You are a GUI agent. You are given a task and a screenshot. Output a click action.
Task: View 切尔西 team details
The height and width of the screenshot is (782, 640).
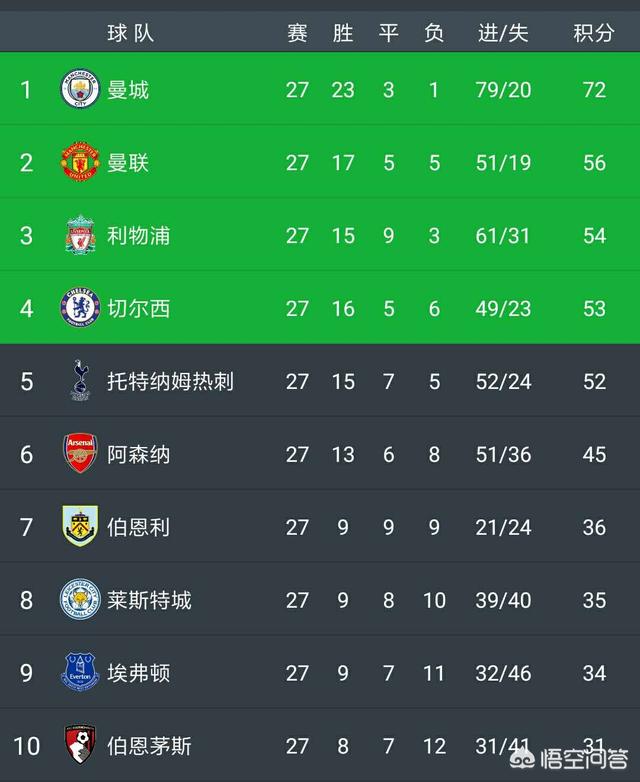[x=320, y=308]
